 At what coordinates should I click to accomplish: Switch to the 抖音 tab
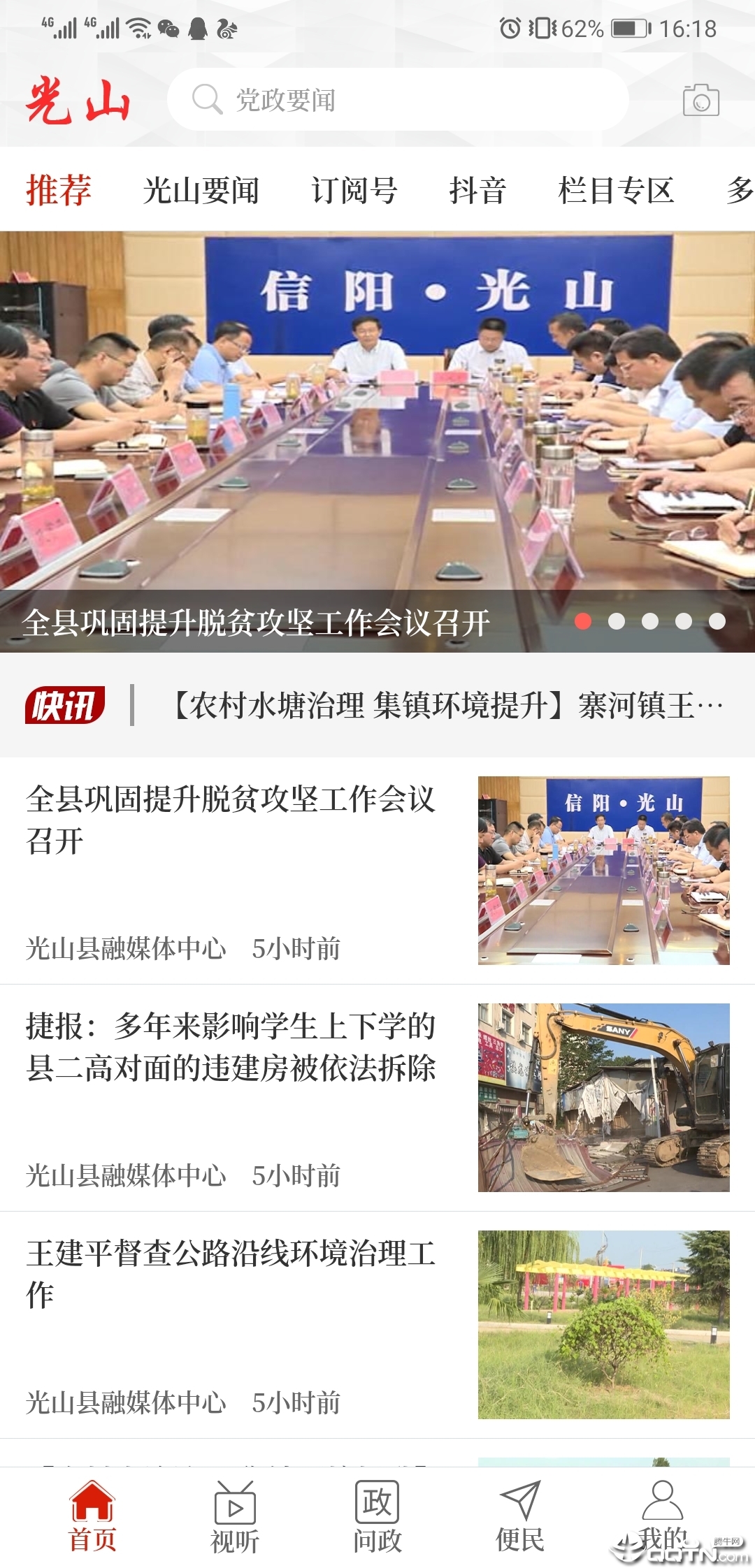coord(477,191)
